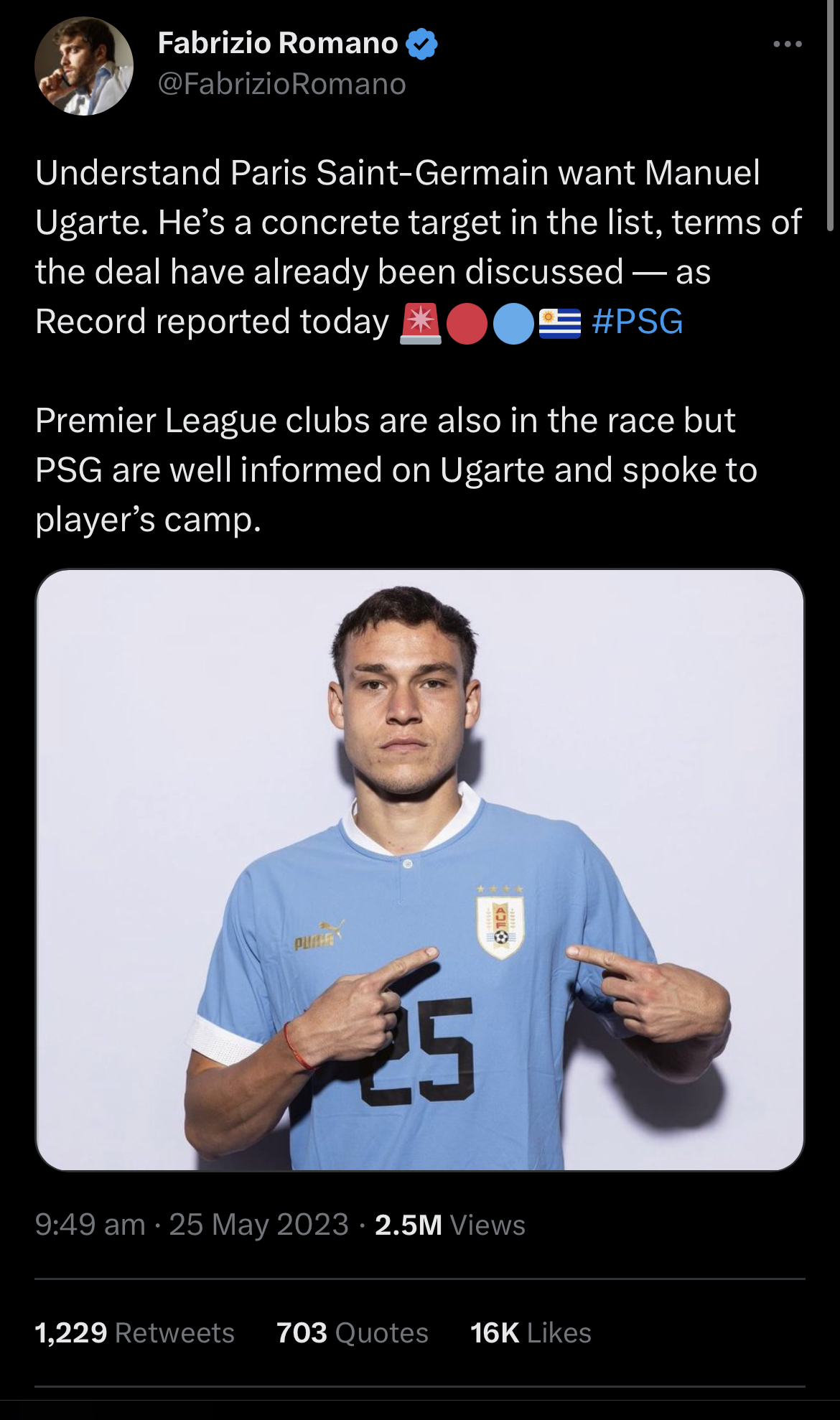Enlarge the attached Uruguay jersey photo
The width and height of the screenshot is (840, 1420).
pyautogui.click(x=420, y=869)
